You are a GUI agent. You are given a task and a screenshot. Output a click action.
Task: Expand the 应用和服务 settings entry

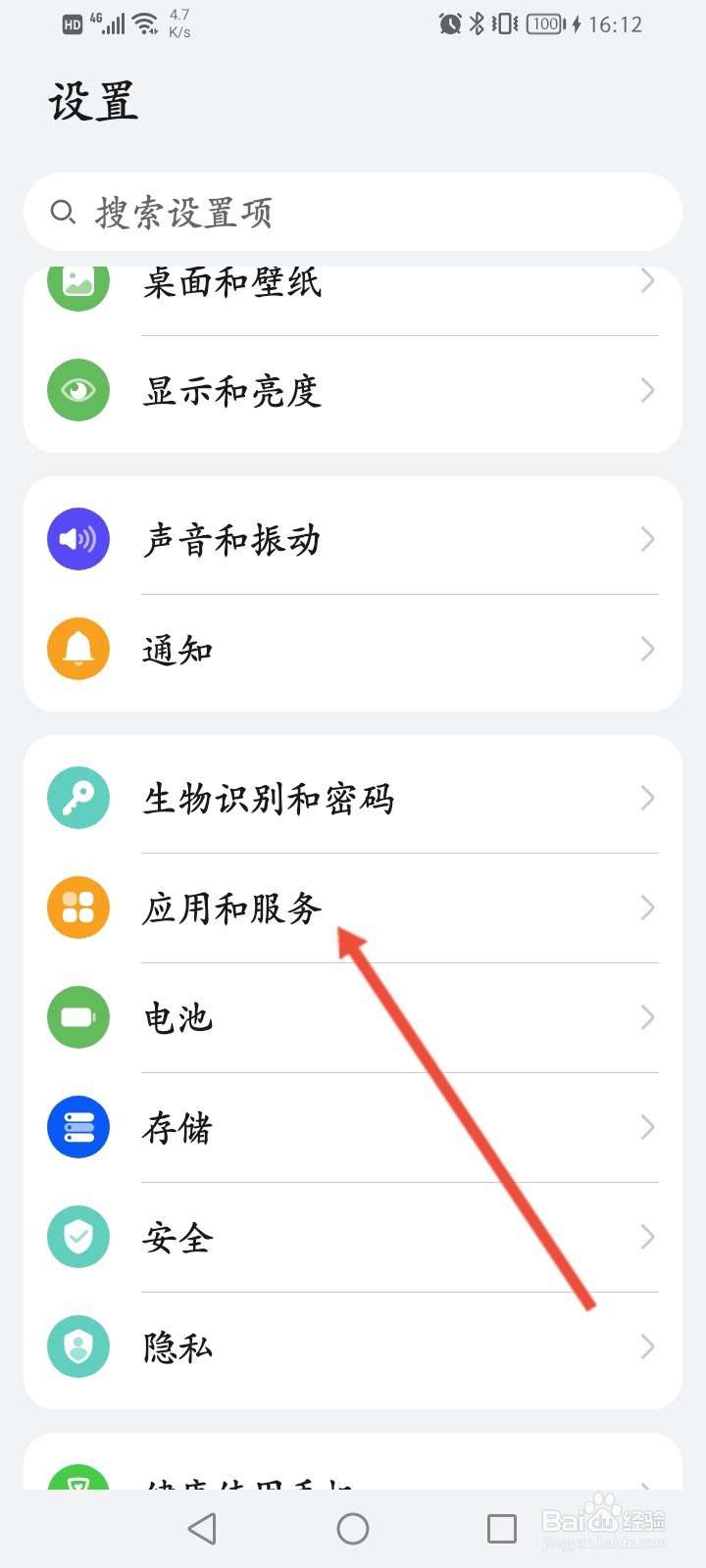pos(353,907)
